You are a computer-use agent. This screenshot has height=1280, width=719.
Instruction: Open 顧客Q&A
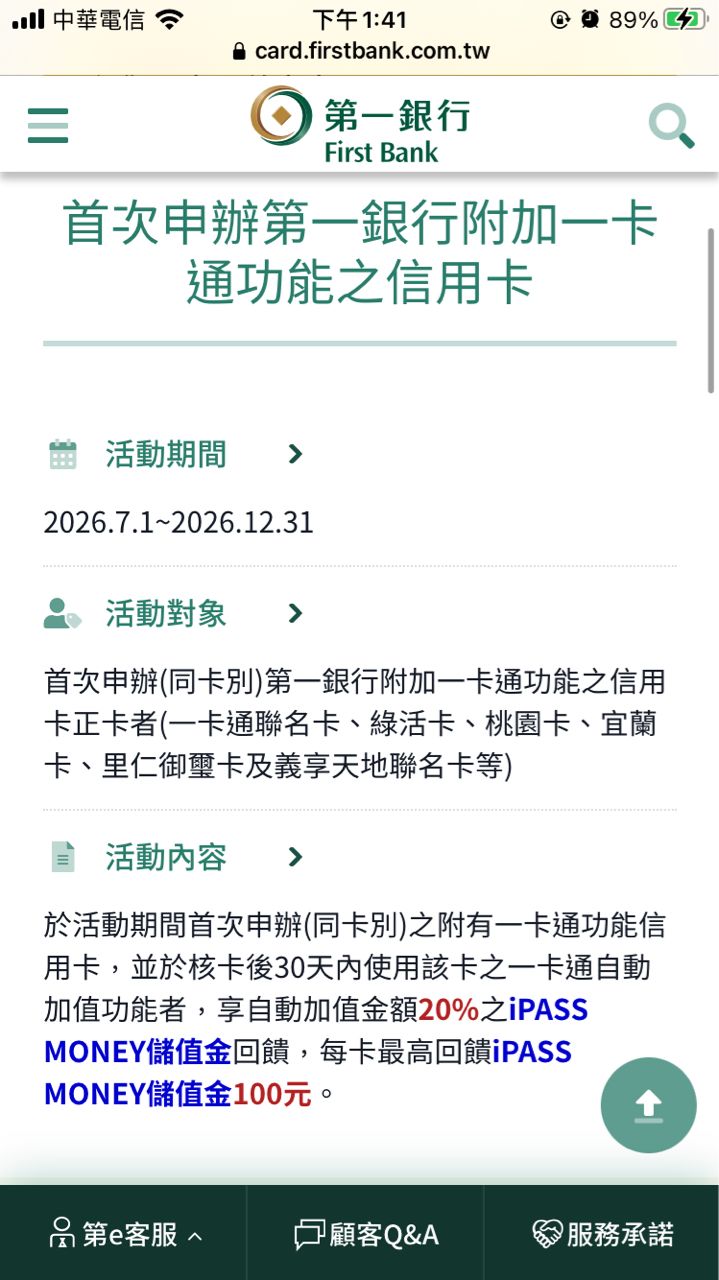click(x=366, y=1234)
